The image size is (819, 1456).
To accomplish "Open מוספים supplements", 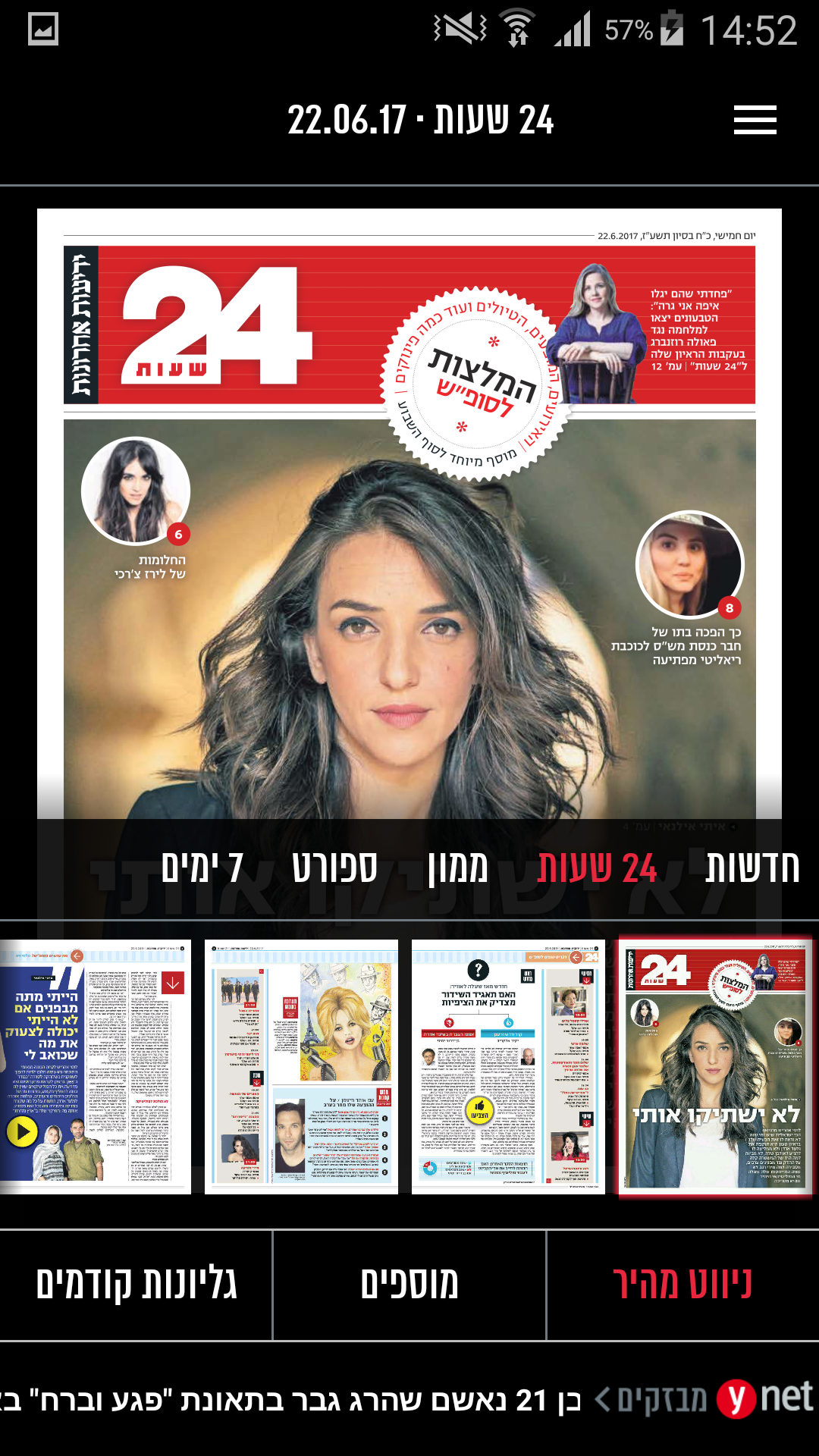I will pyautogui.click(x=409, y=1285).
